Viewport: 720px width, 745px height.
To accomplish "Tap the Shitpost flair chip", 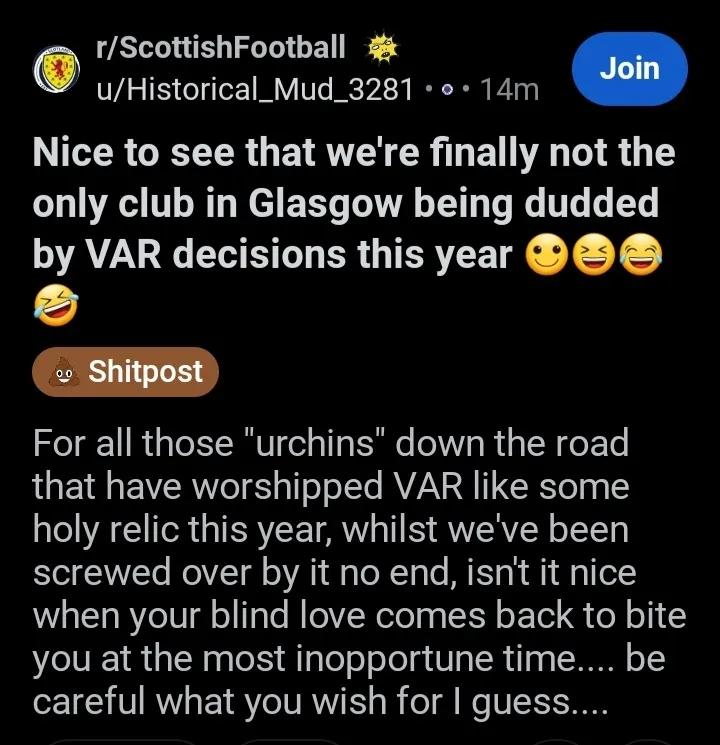I will (x=125, y=372).
